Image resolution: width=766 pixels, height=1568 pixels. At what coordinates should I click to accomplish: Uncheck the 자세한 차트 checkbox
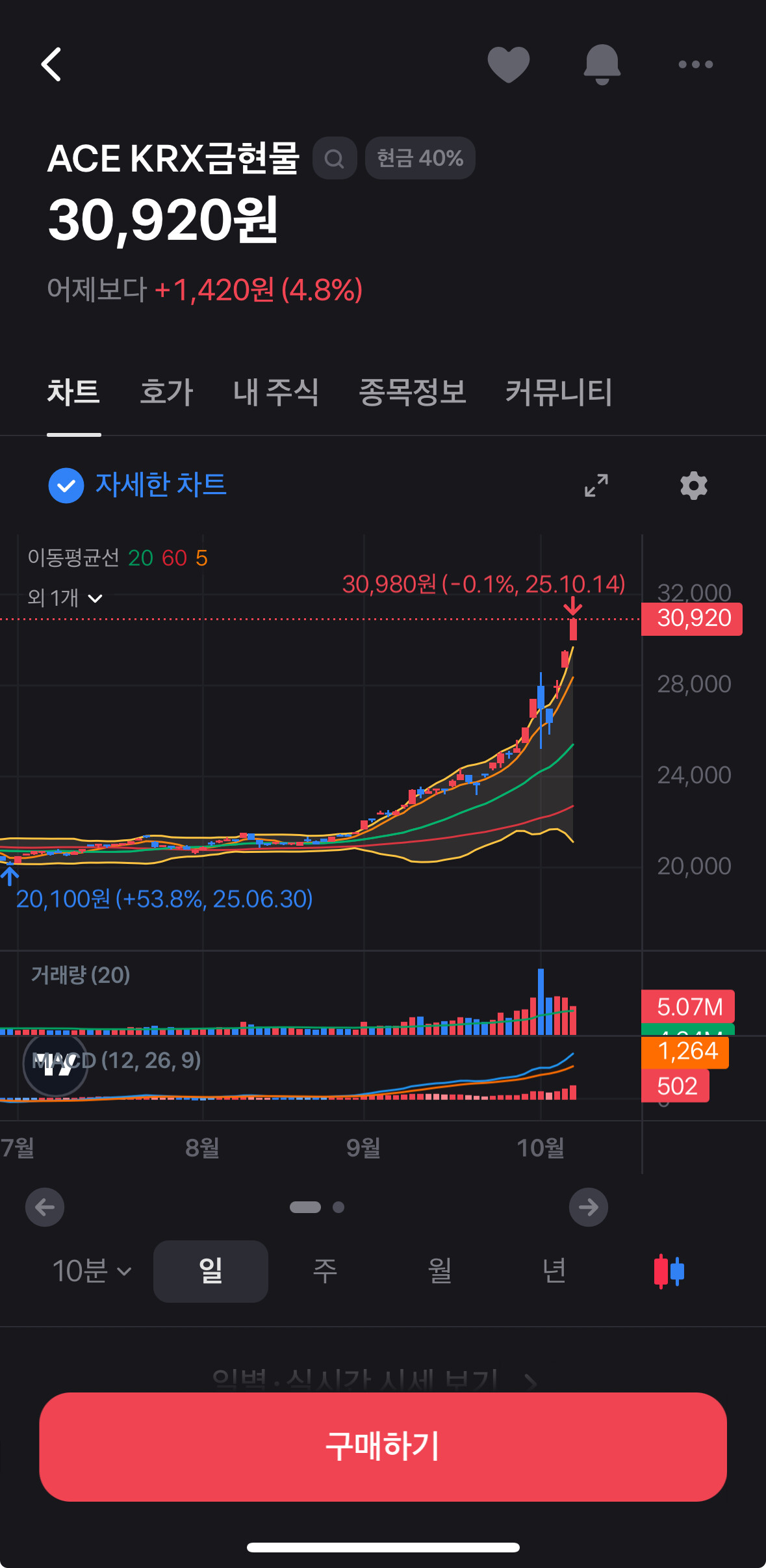(x=66, y=486)
